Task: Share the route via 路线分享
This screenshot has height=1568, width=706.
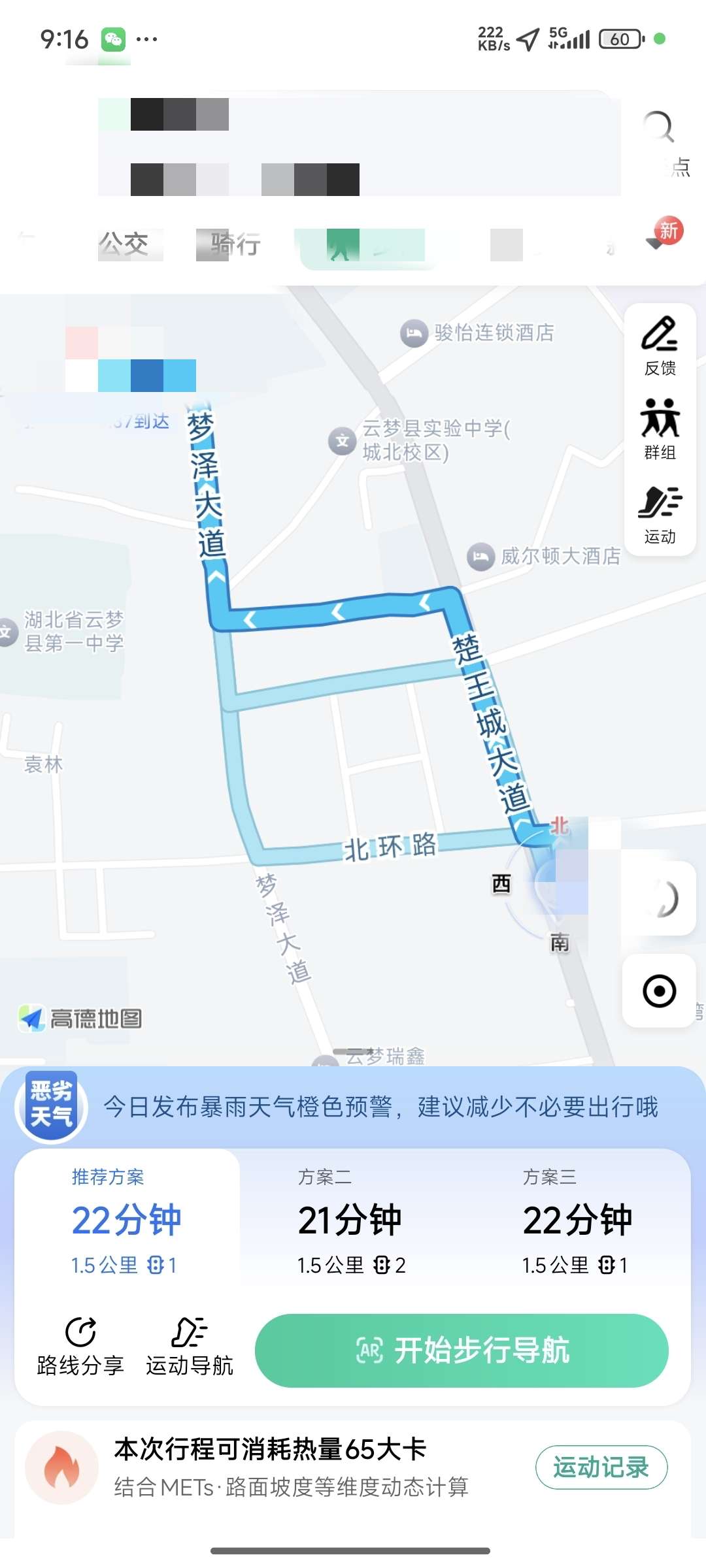Action: pos(80,1347)
